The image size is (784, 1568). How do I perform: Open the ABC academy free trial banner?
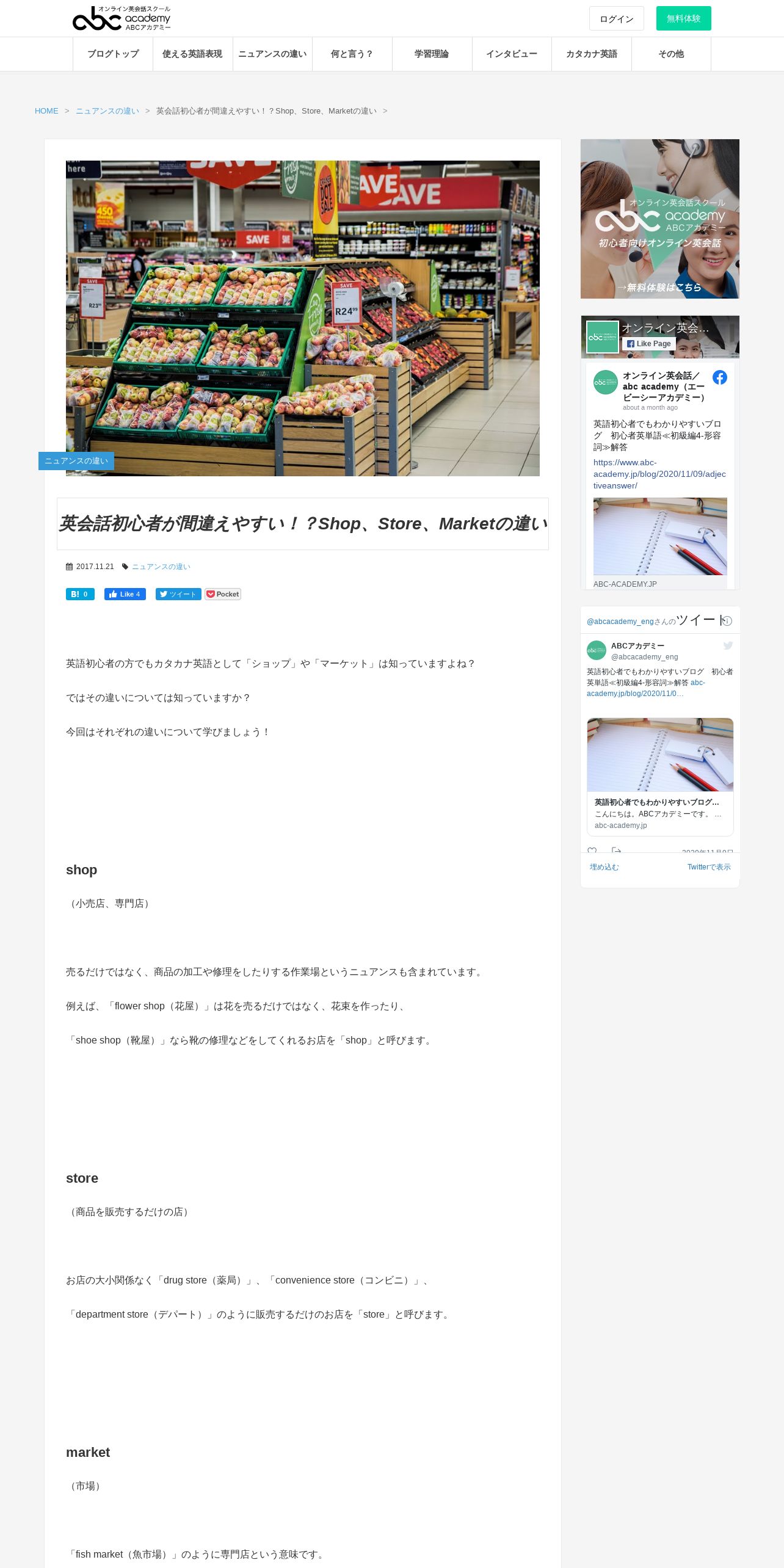point(659,219)
